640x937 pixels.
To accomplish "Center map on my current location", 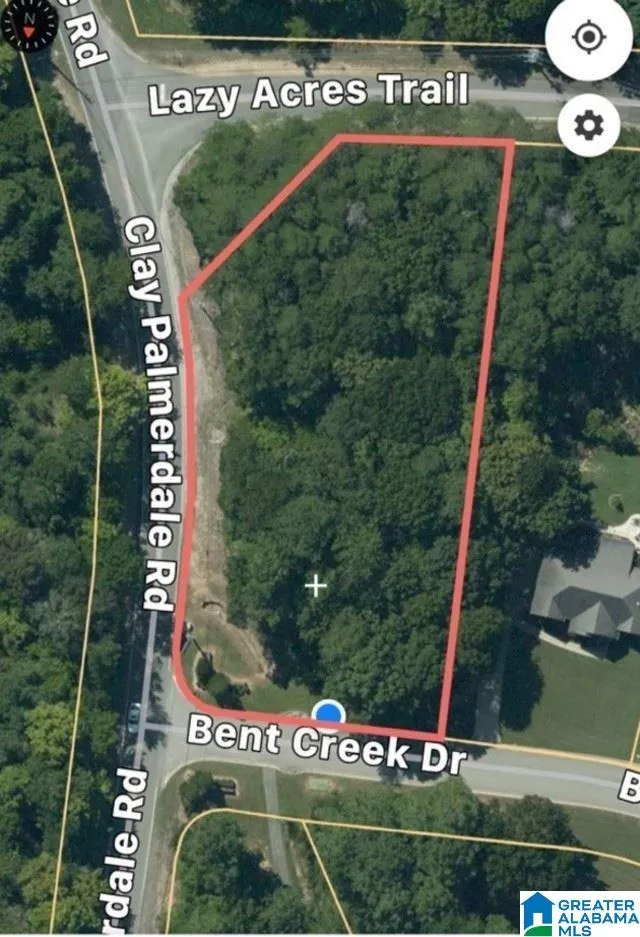I will point(588,38).
